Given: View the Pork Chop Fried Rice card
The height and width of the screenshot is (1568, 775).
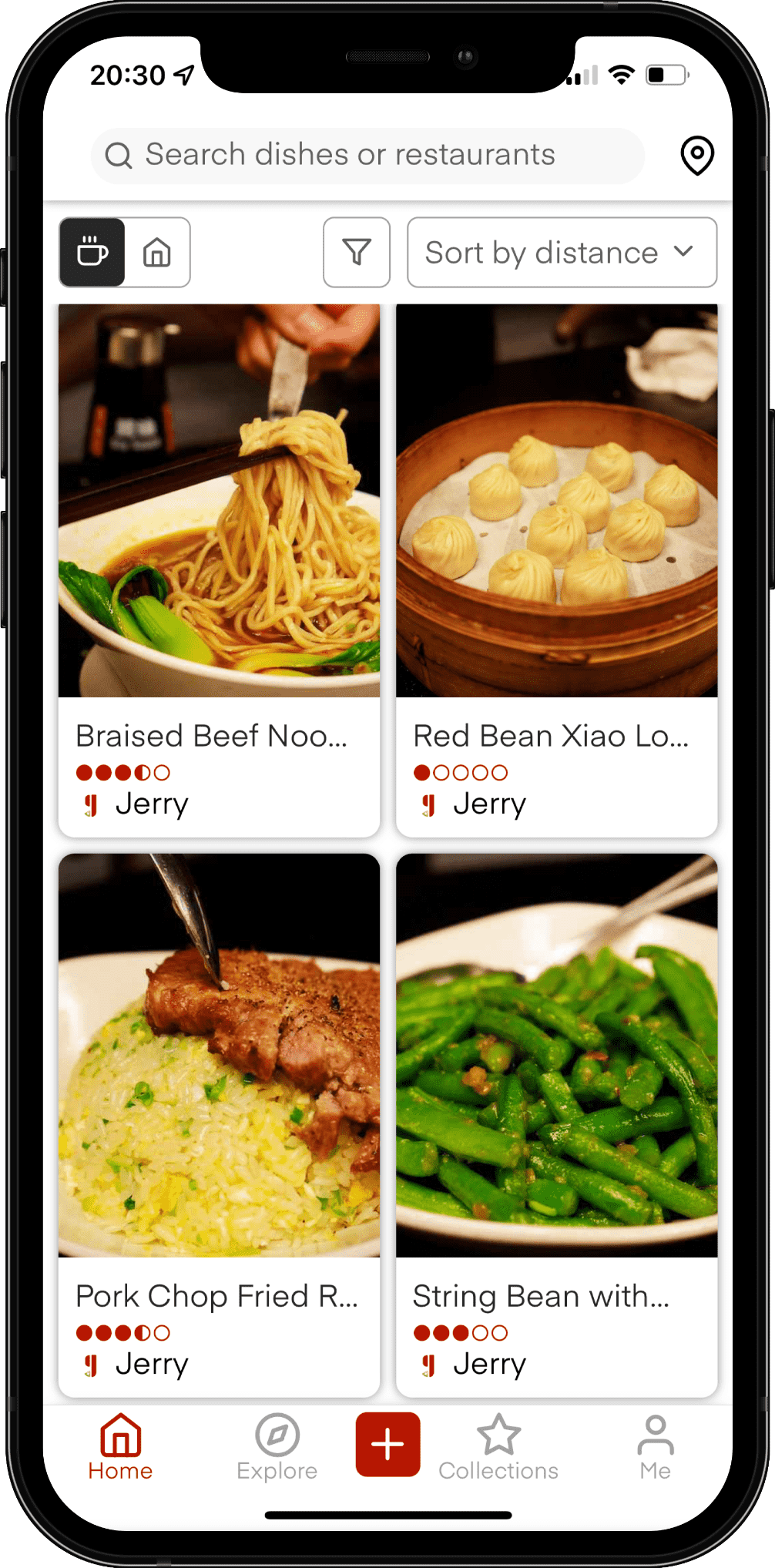Looking at the screenshot, I should (219, 1125).
